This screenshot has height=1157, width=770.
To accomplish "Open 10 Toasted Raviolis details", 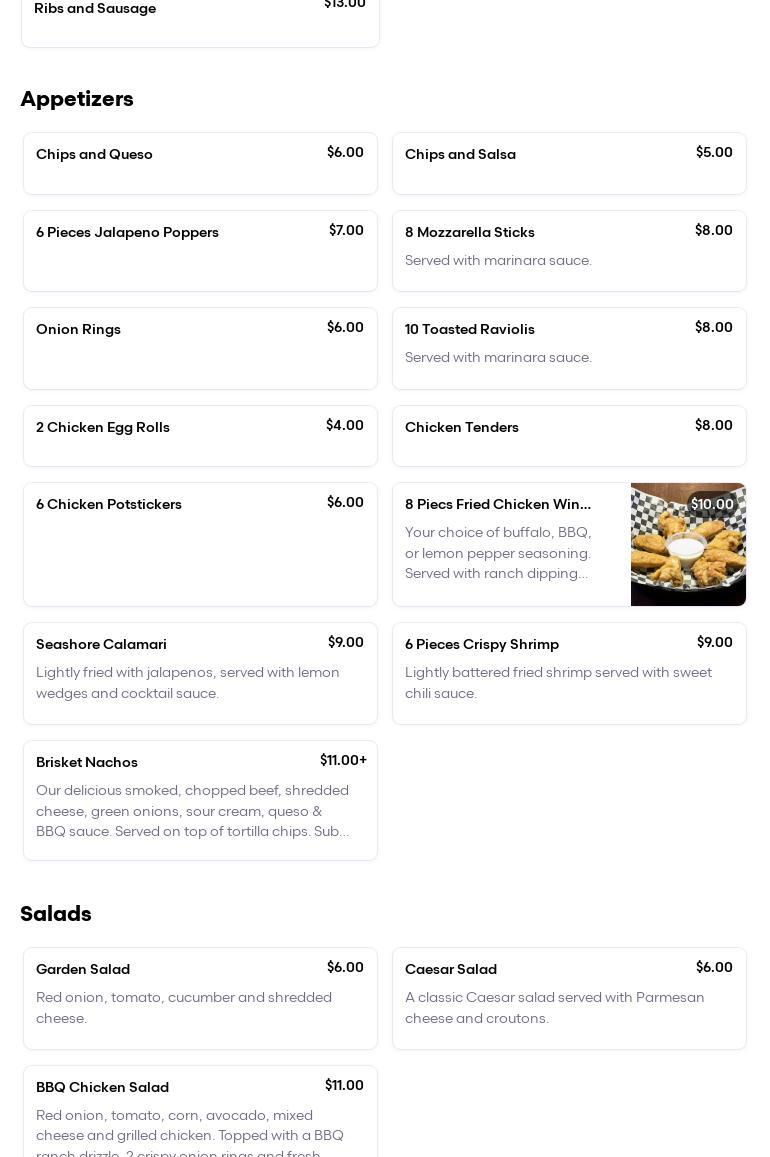I will 569,348.
